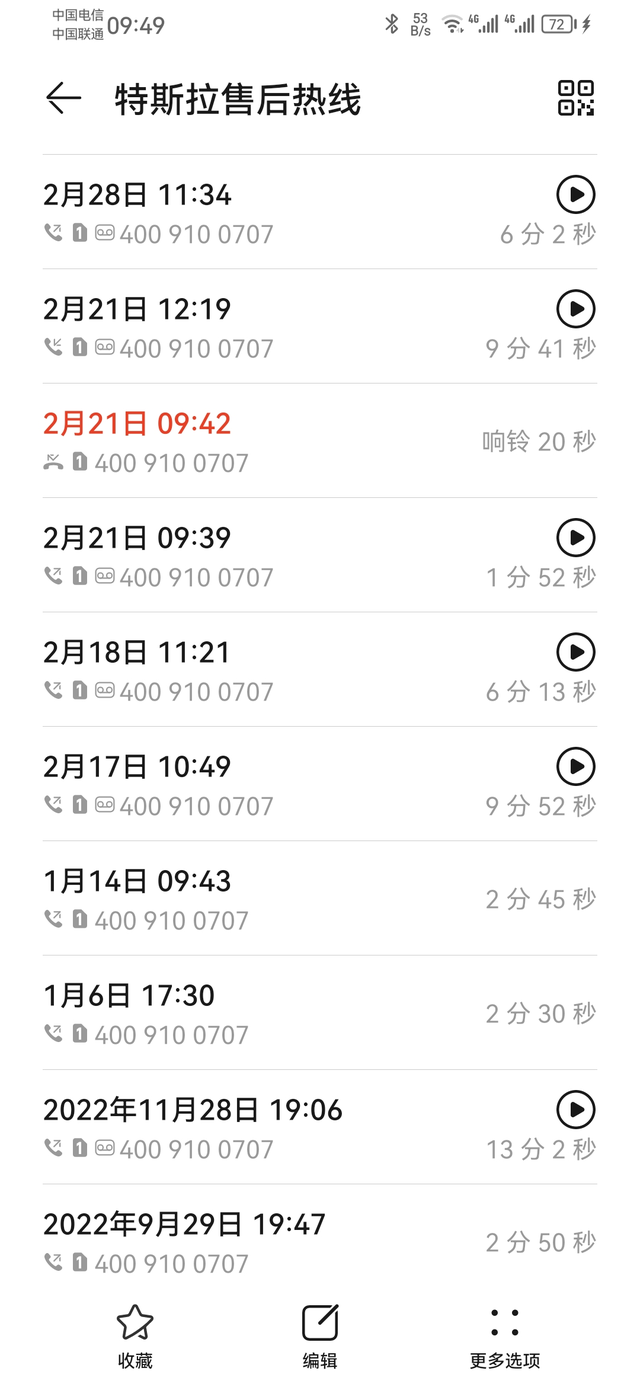Play recording of 2月18日 11:21 call
This screenshot has width=640, height=1387.
pos(575,652)
